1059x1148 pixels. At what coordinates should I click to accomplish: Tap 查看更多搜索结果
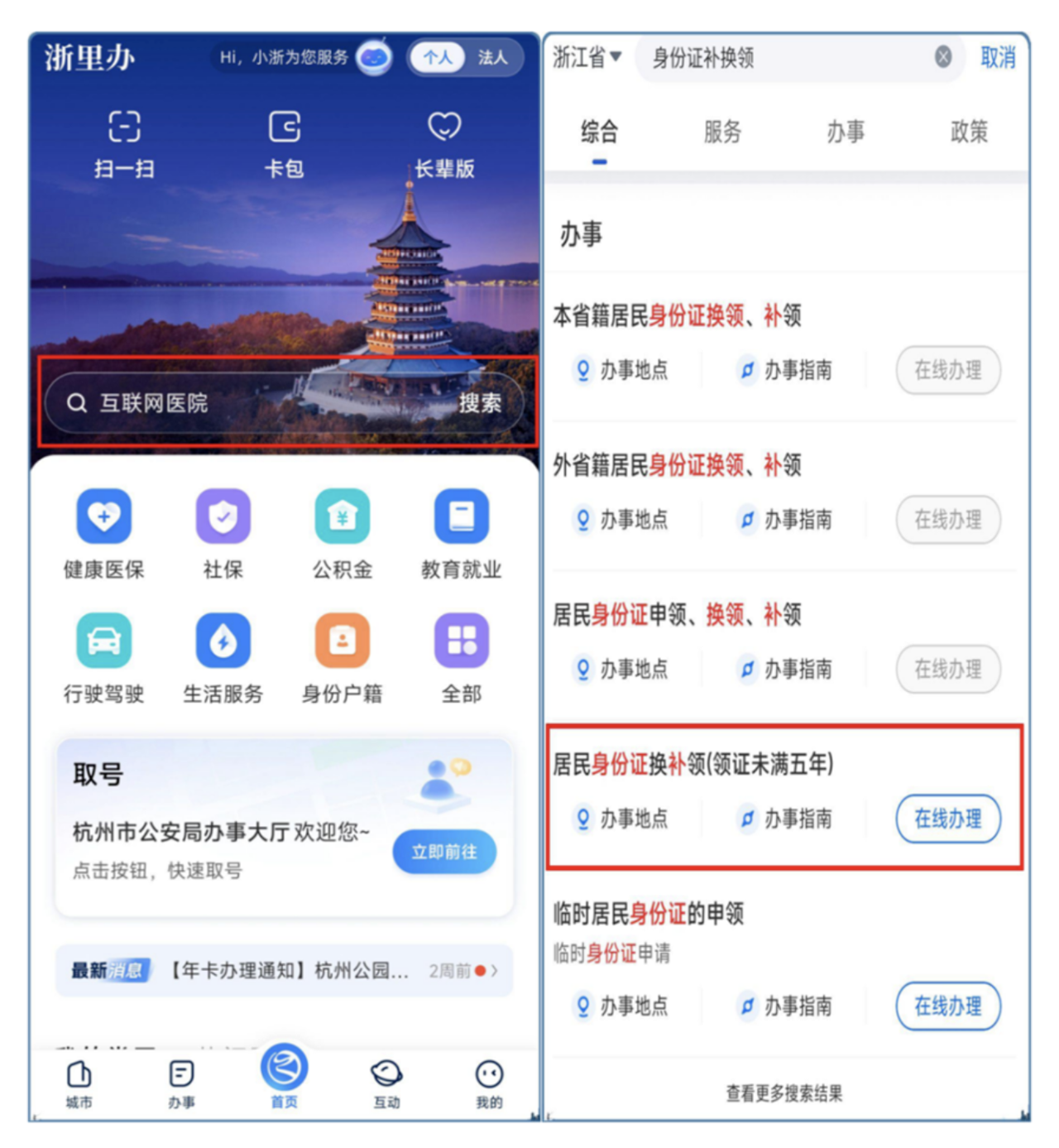tap(784, 1093)
